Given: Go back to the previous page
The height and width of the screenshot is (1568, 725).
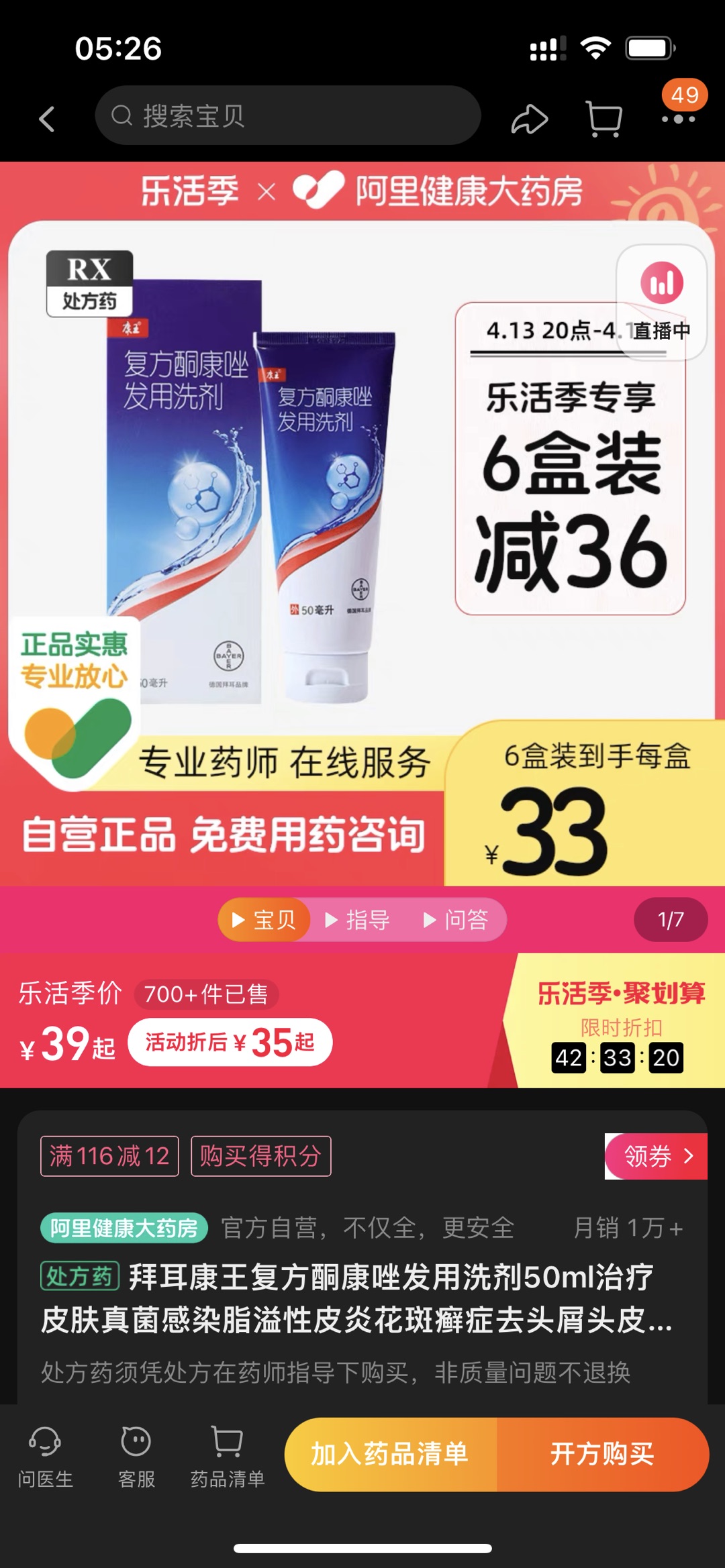Looking at the screenshot, I should [47, 119].
